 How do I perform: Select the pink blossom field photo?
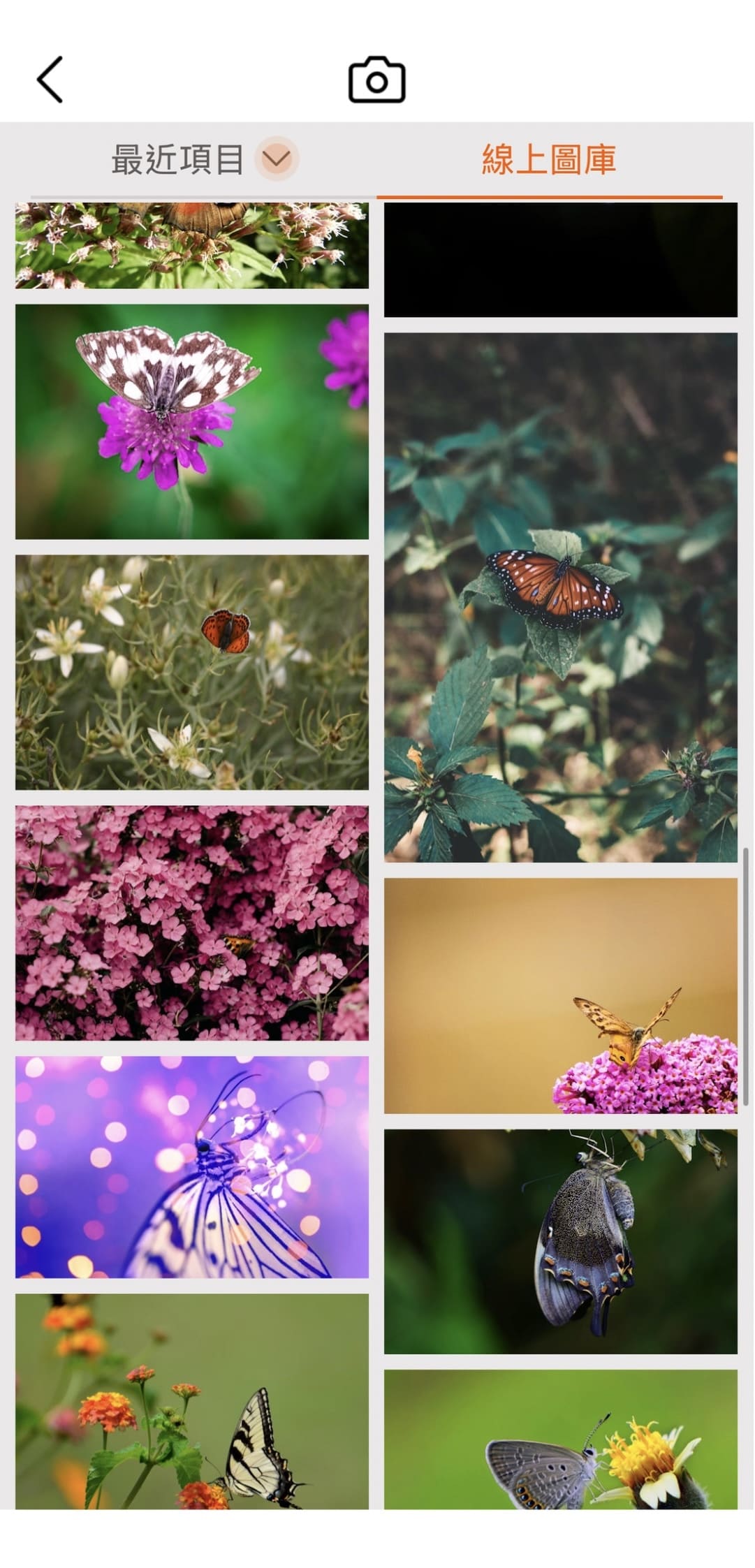coord(192,923)
